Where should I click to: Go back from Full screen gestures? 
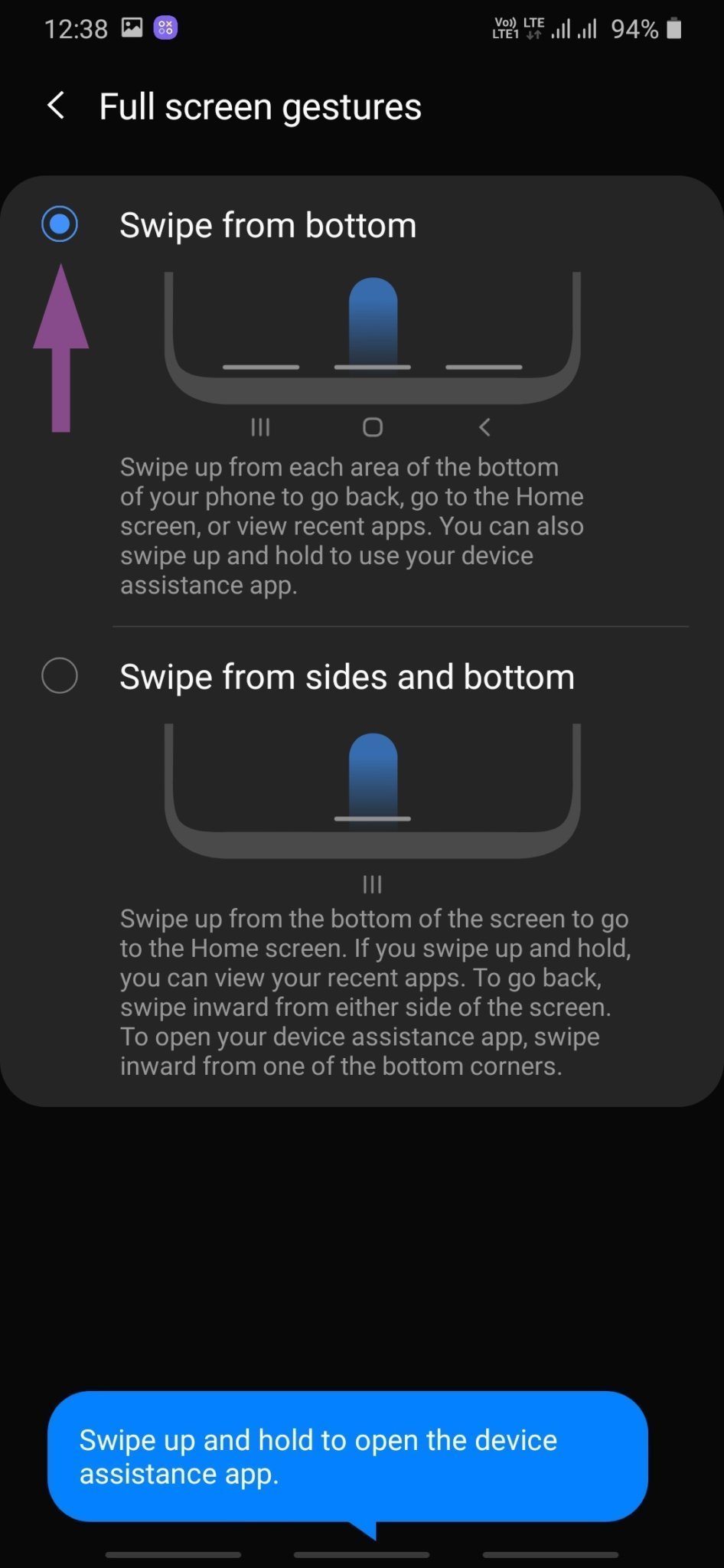[56, 106]
